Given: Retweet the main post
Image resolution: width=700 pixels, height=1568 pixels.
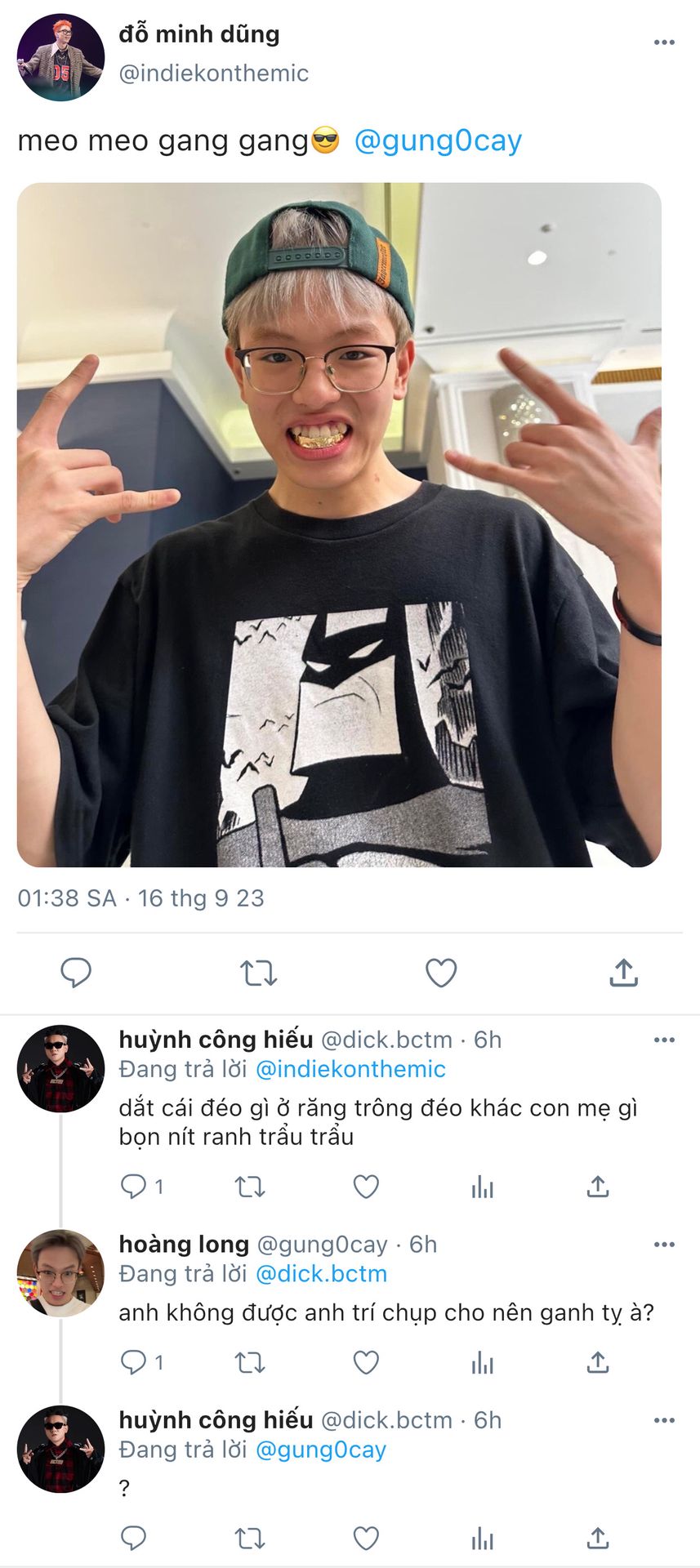Looking at the screenshot, I should tap(258, 973).
